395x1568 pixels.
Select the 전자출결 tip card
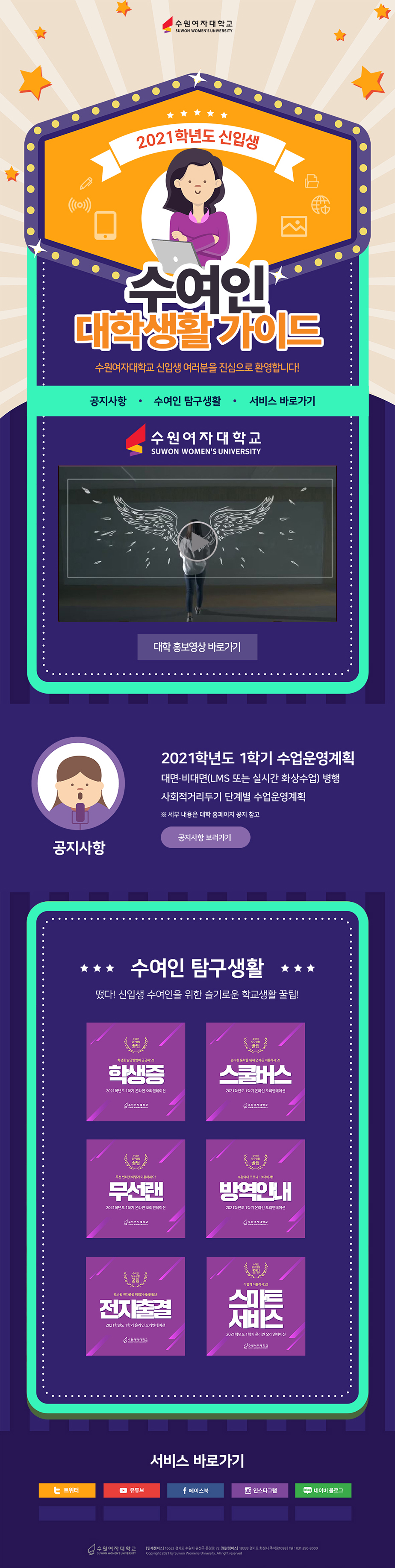pos(136,1306)
